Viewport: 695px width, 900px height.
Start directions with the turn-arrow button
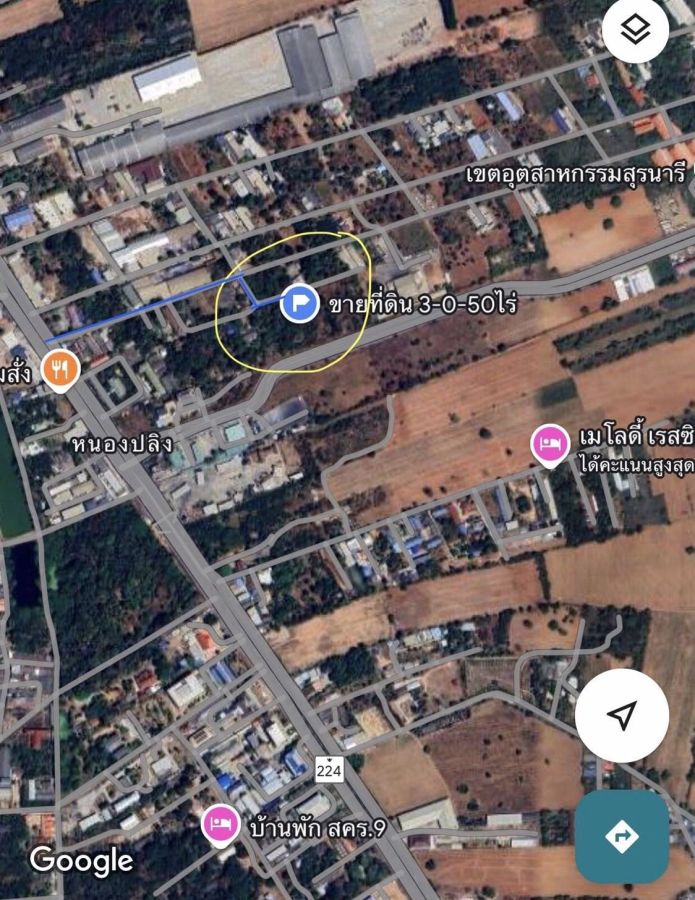click(621, 835)
